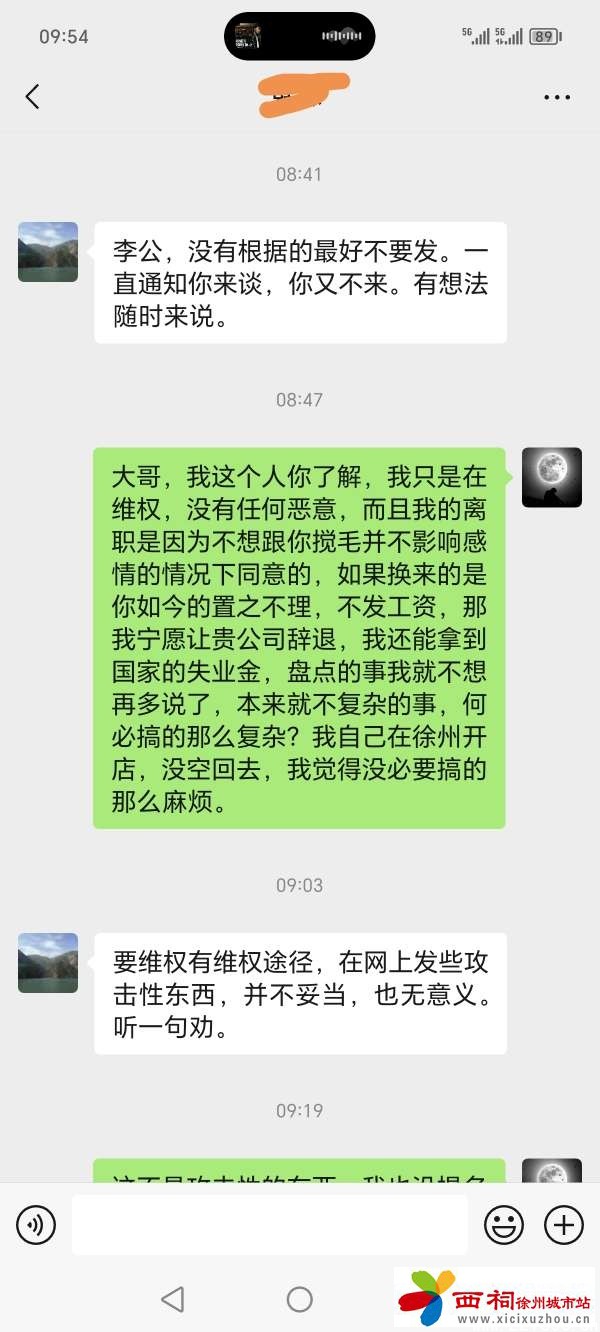Open landscape avatar beside 李公 message
Viewport: 600px width, 1332px height.
pos(48,252)
